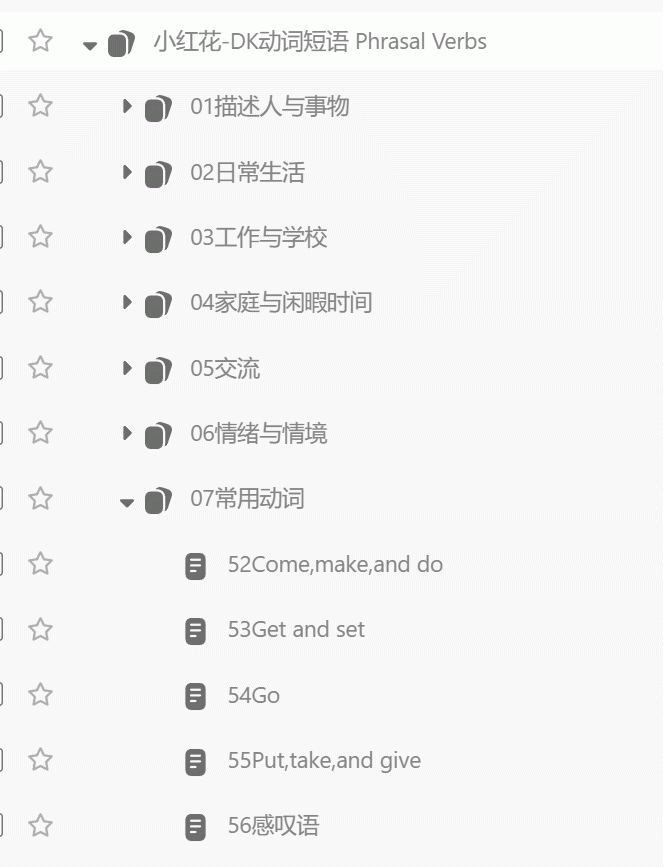The width and height of the screenshot is (663, 867).
Task: Expand the 02日常生活 folder
Action: coord(127,172)
